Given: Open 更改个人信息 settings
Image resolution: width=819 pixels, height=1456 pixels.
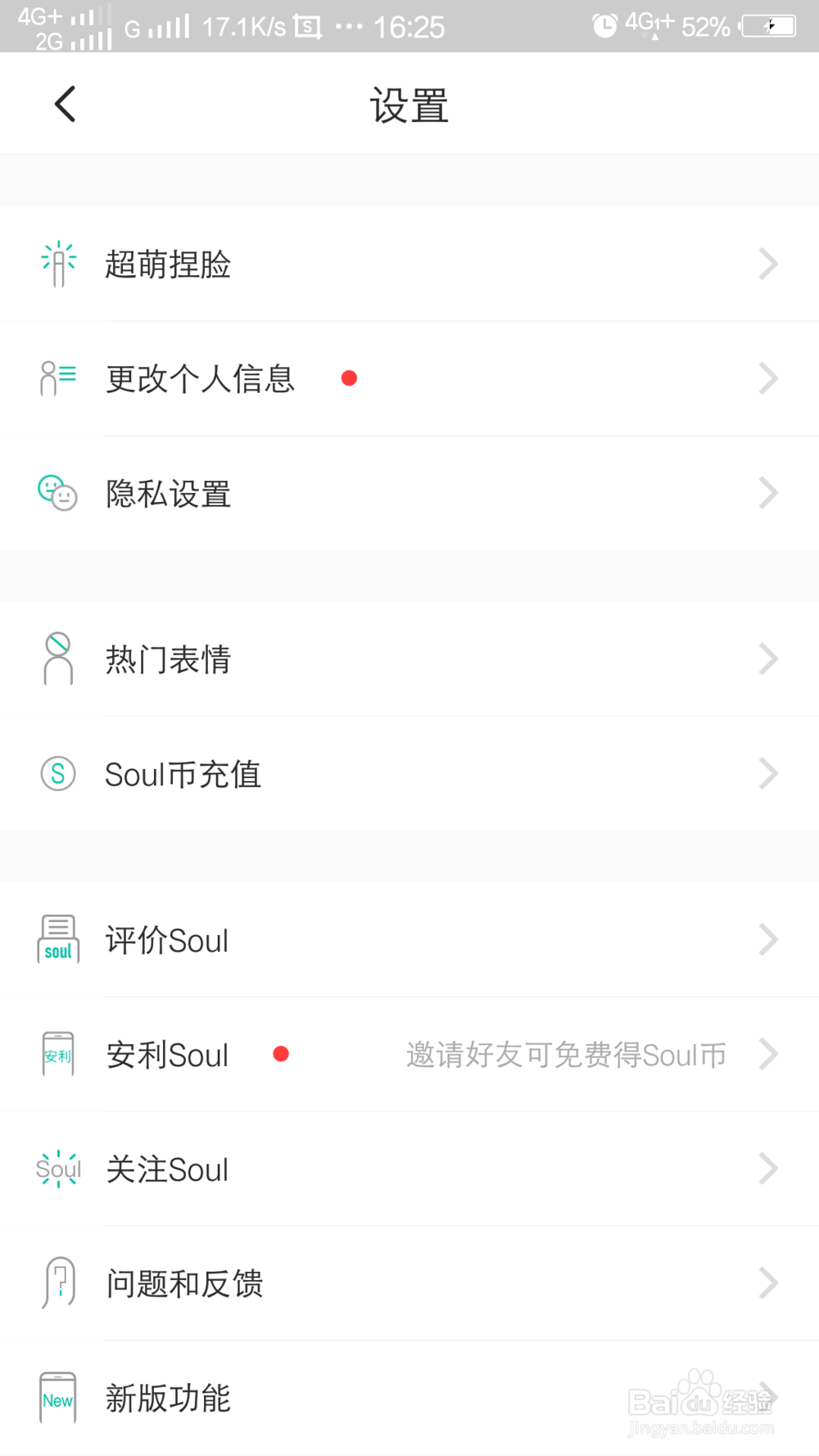Looking at the screenshot, I should pyautogui.click(x=409, y=378).
